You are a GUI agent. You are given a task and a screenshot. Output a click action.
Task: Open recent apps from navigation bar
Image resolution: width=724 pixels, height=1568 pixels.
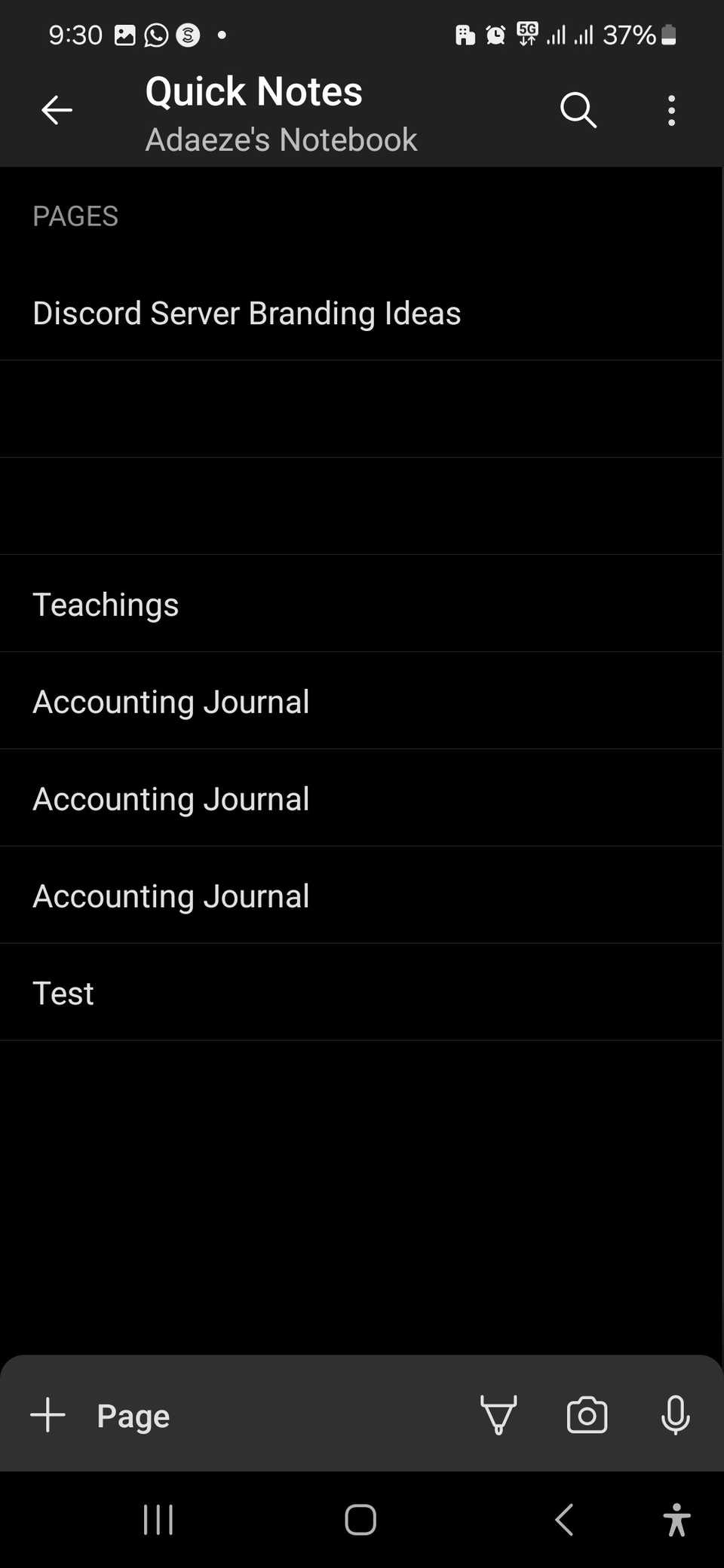tap(158, 1519)
